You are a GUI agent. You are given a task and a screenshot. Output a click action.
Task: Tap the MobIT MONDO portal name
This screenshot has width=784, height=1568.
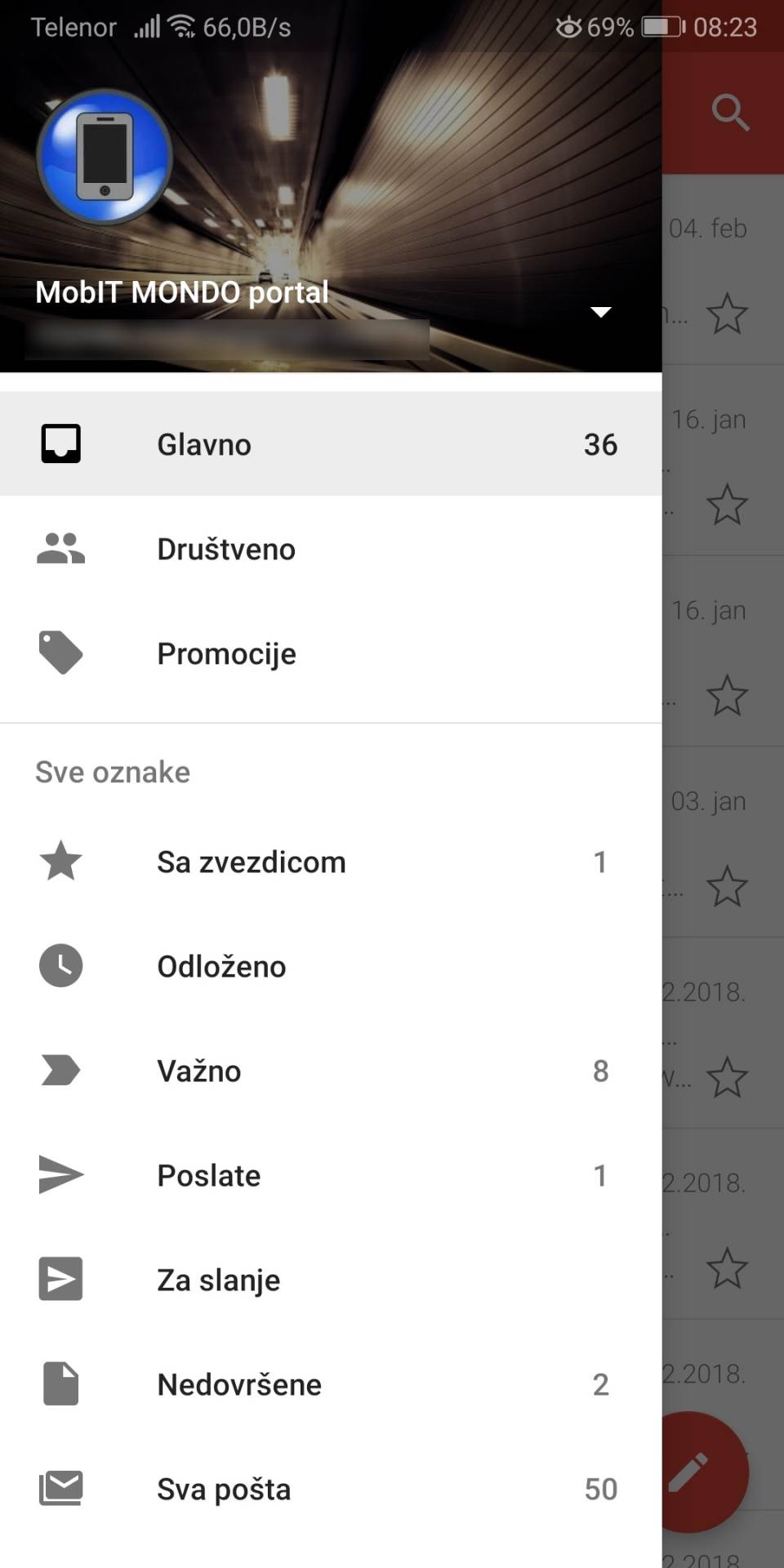click(x=182, y=292)
